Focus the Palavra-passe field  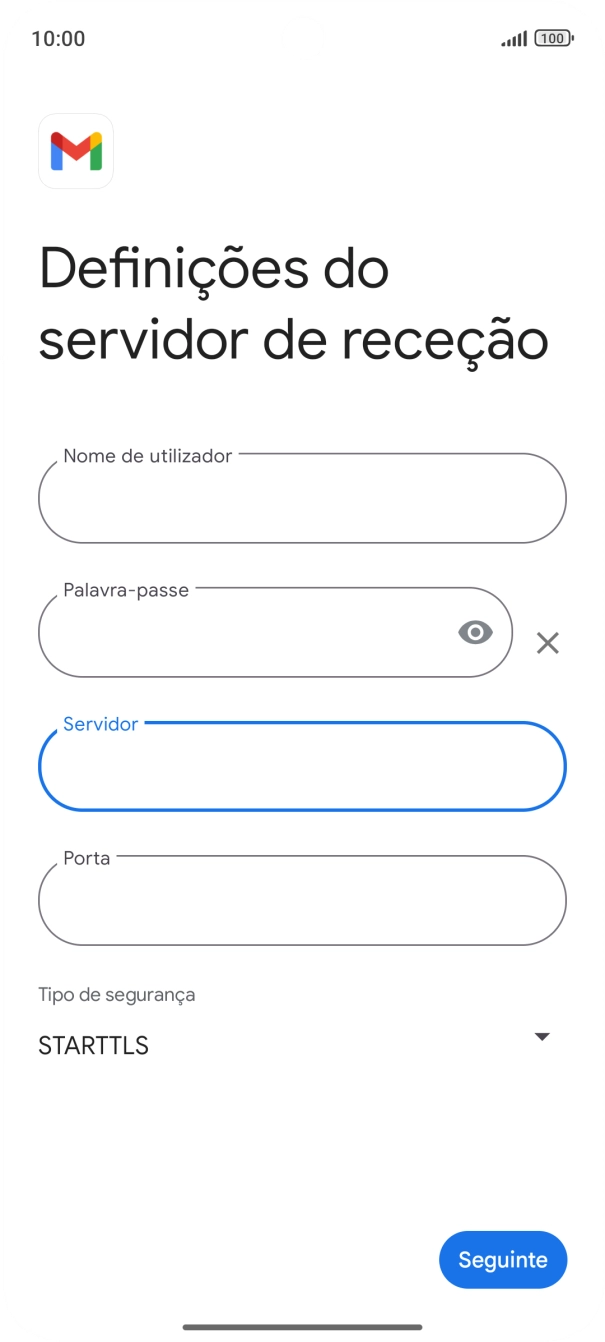click(240, 632)
